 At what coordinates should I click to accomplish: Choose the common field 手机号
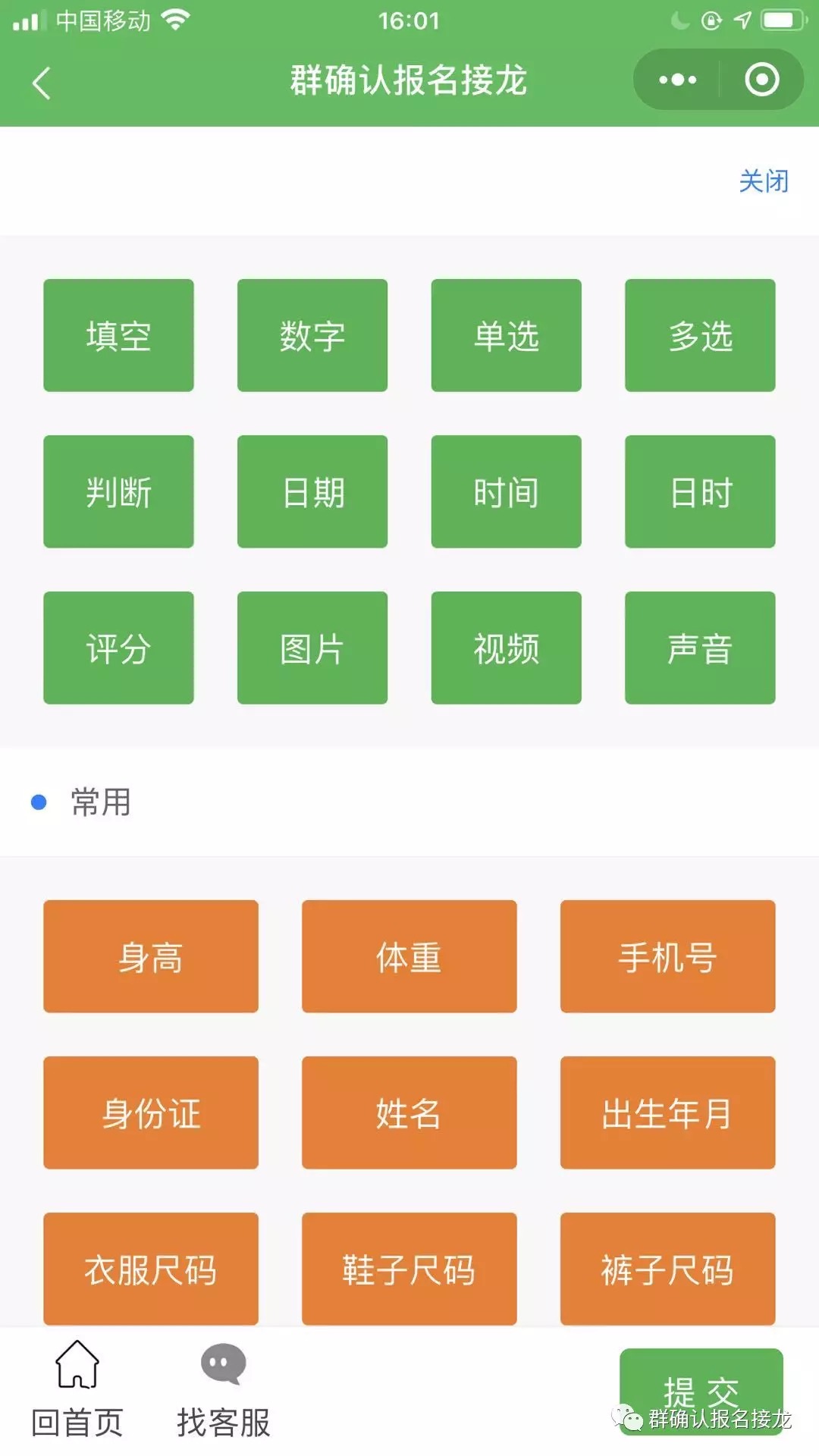(x=668, y=956)
